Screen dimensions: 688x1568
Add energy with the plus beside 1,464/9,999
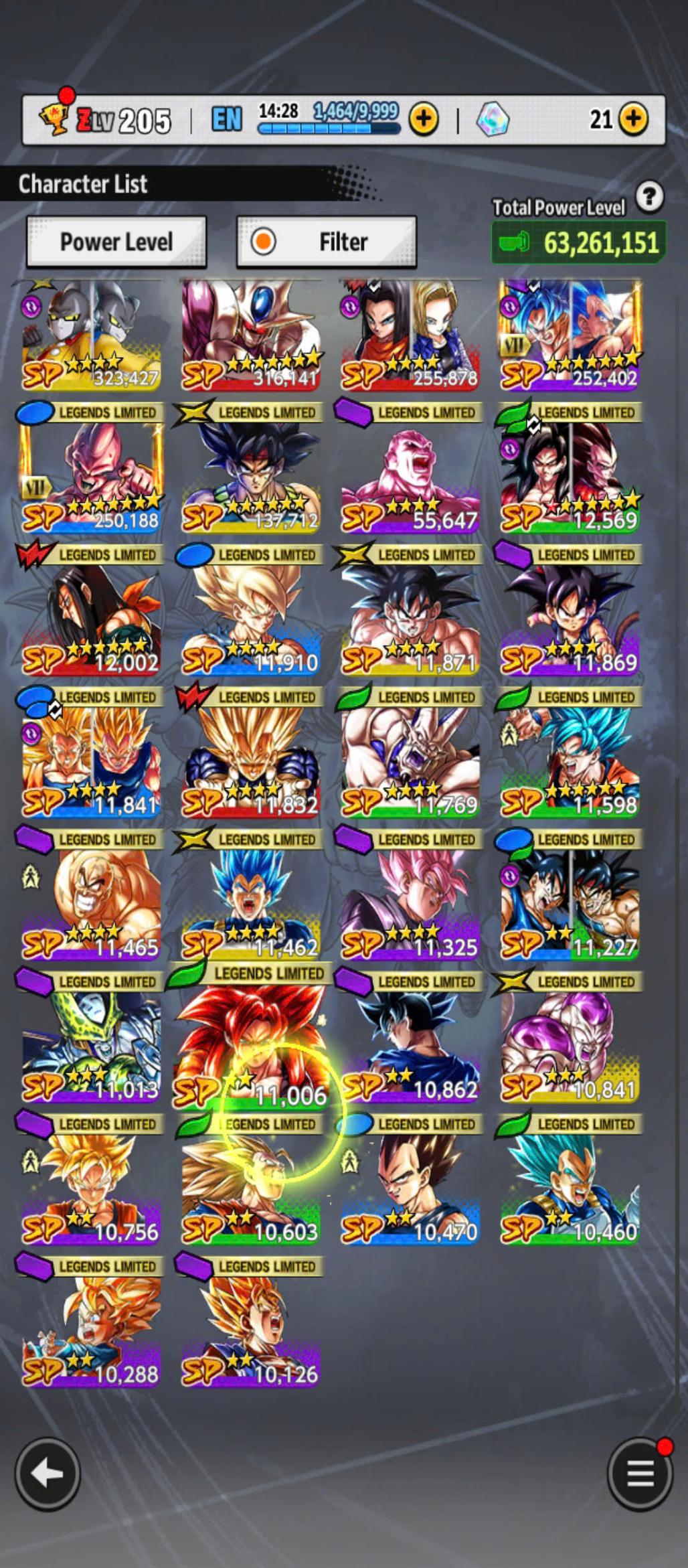pos(424,119)
